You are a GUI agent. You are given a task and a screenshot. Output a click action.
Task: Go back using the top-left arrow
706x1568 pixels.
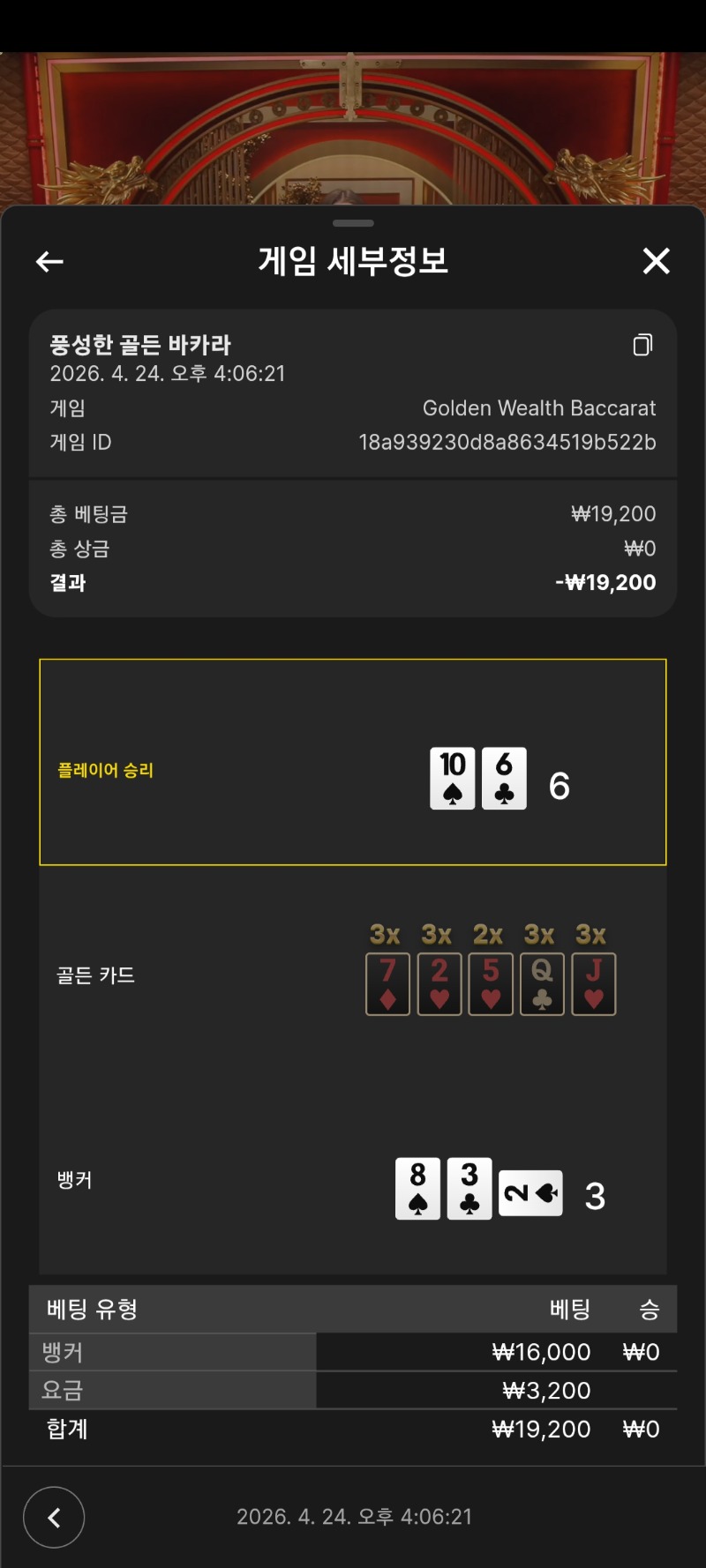(x=49, y=261)
